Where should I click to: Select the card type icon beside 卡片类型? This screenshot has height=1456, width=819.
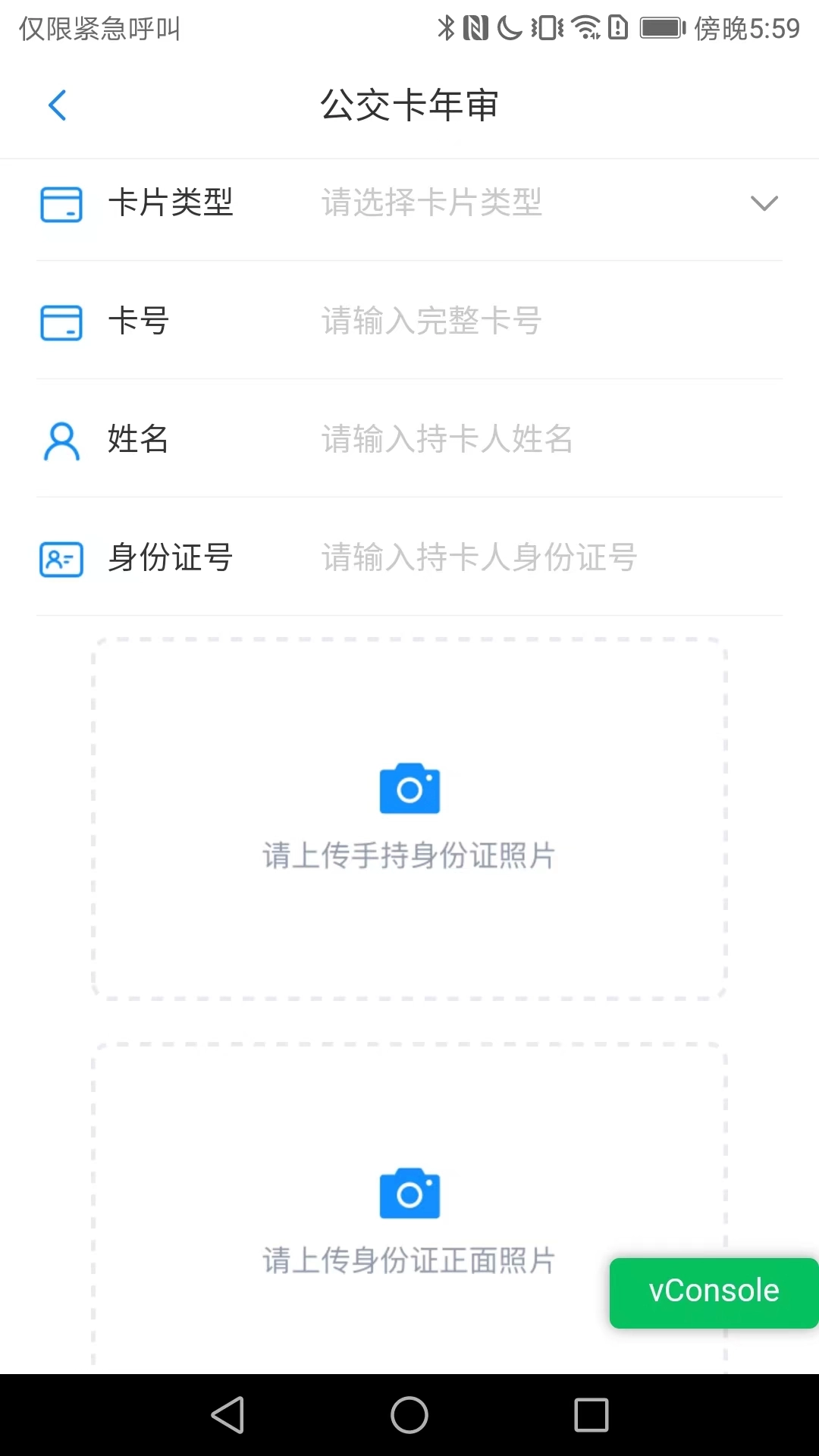click(61, 204)
